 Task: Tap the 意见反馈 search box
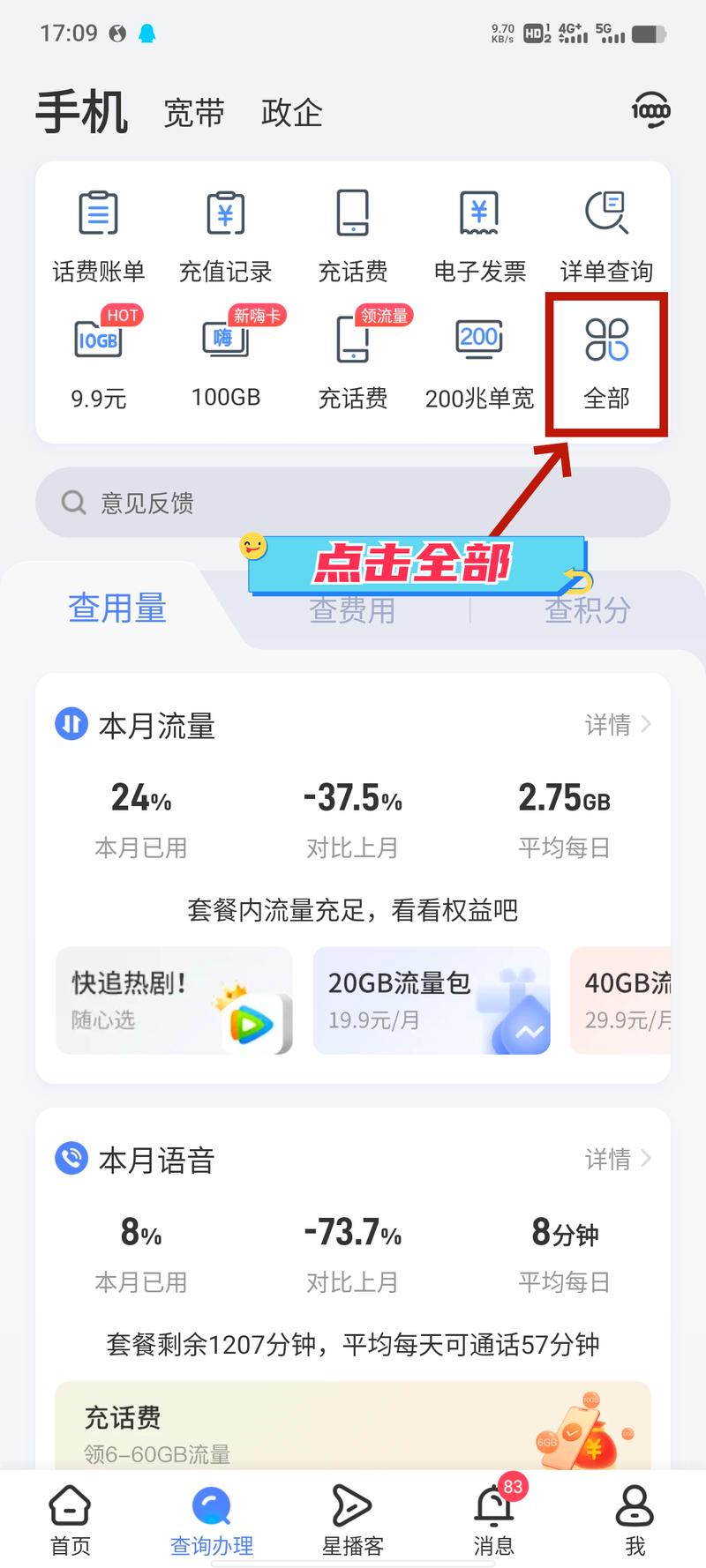[x=353, y=503]
